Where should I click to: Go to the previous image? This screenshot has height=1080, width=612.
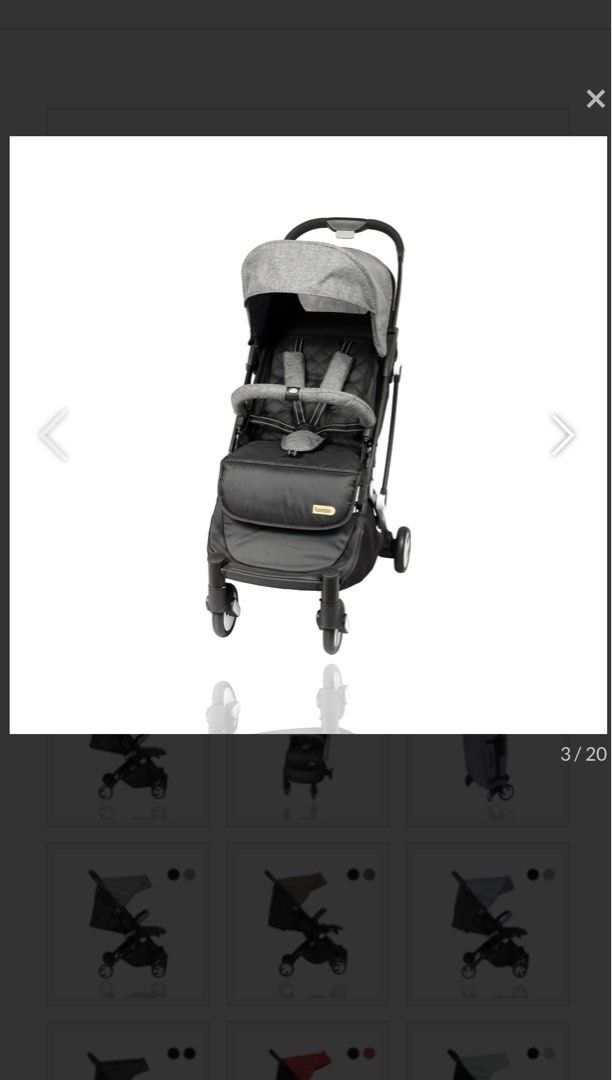pyautogui.click(x=53, y=434)
